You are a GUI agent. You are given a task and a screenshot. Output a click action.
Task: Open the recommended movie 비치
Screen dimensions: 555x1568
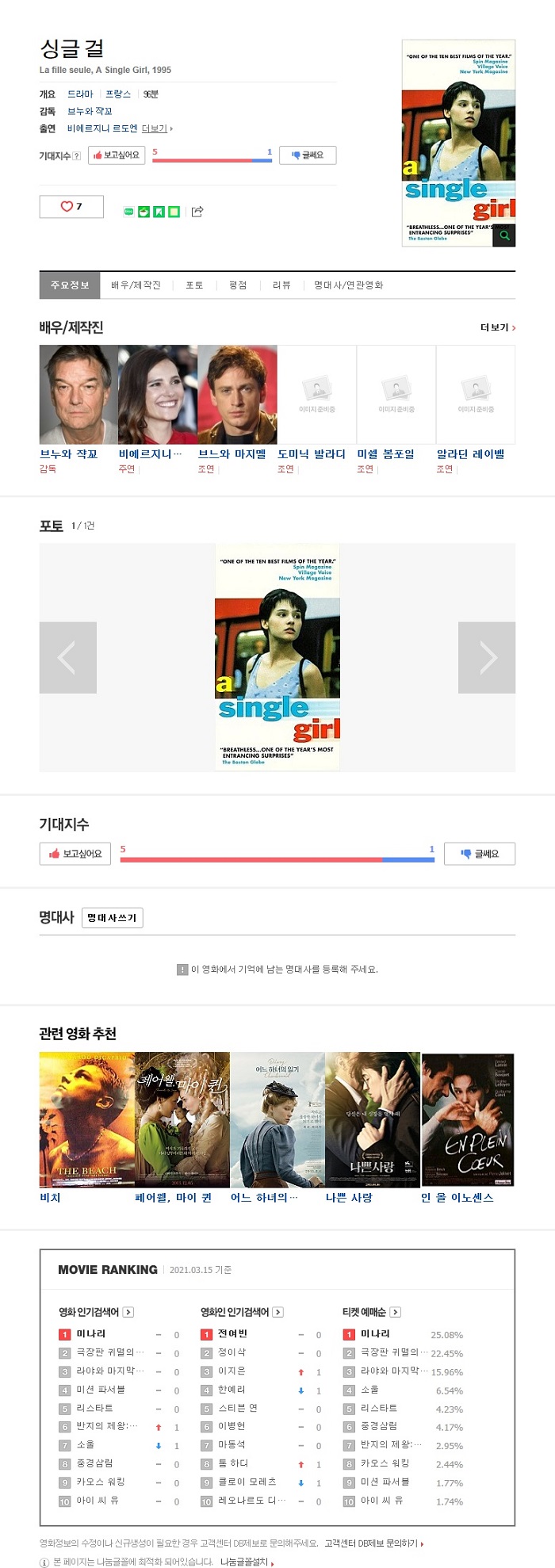(x=50, y=1197)
